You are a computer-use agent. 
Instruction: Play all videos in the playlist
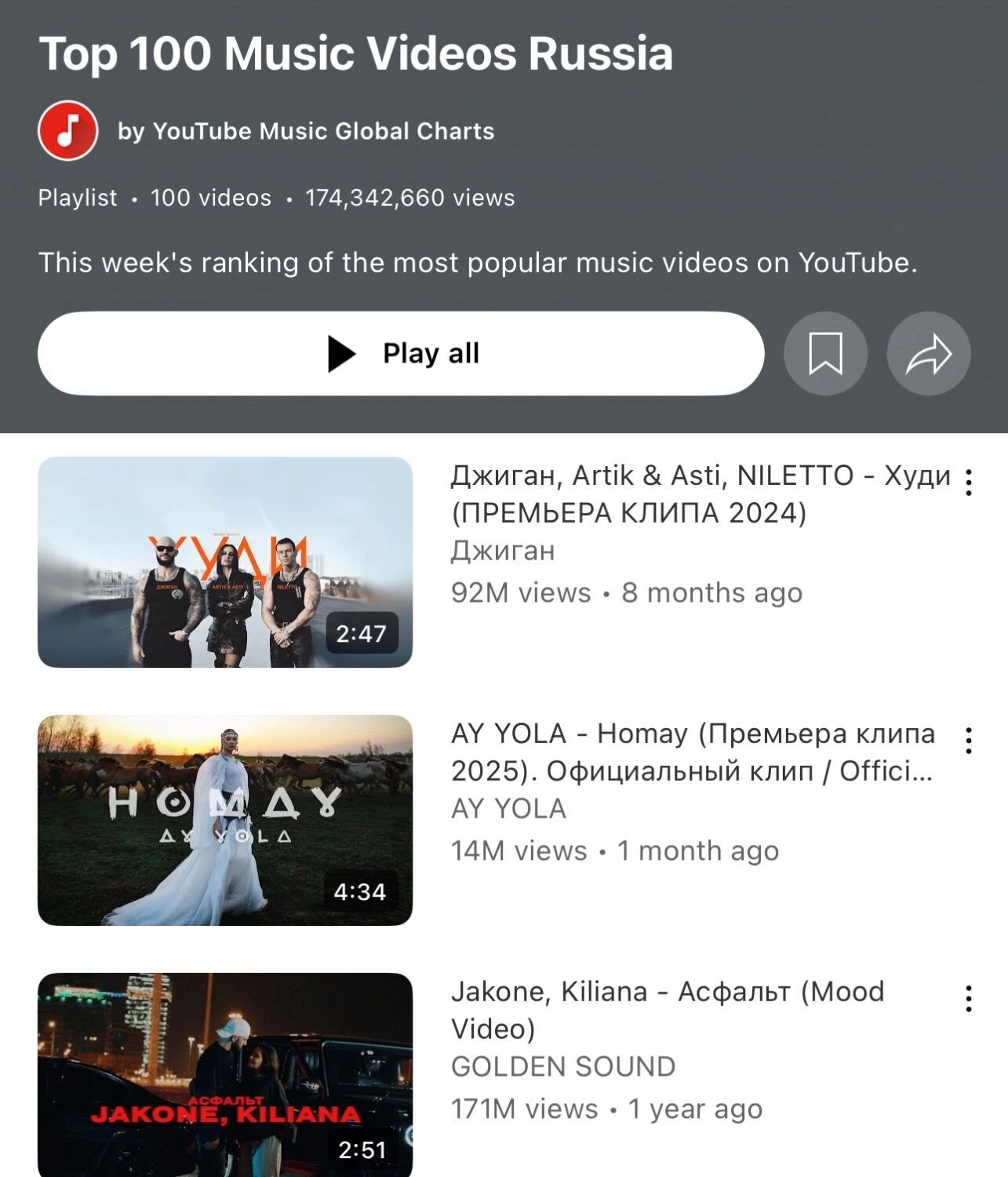[x=400, y=353]
